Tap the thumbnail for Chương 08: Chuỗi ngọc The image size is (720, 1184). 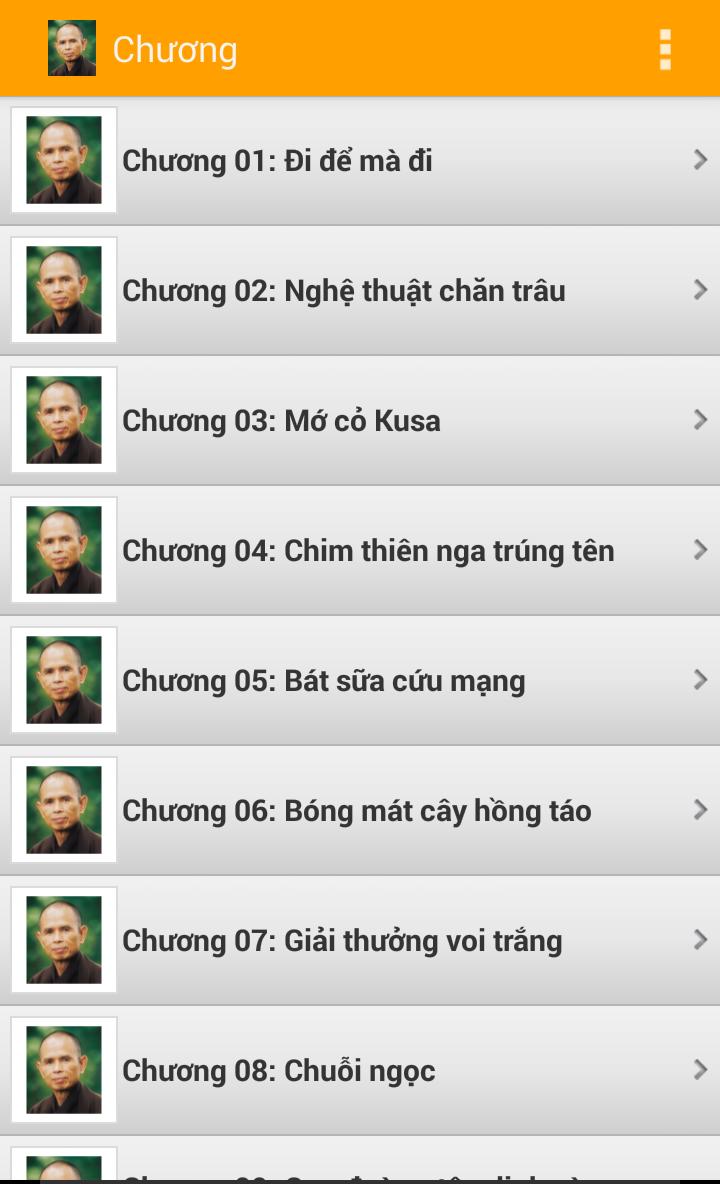[63, 1070]
